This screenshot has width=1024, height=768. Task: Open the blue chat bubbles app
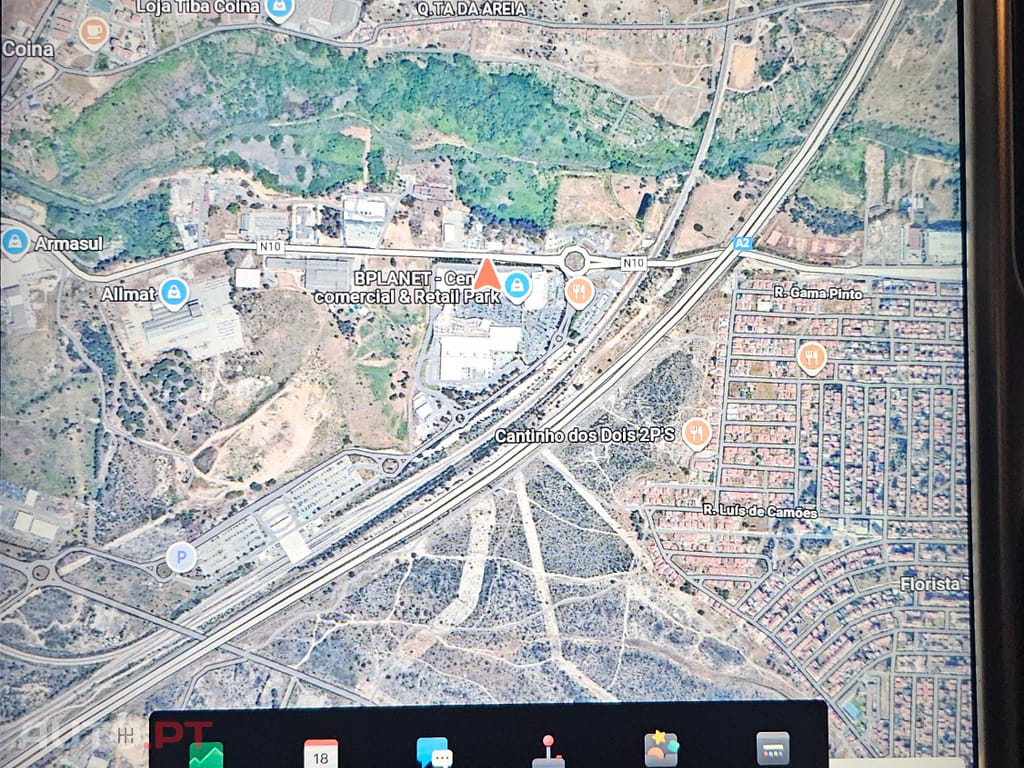(x=434, y=752)
